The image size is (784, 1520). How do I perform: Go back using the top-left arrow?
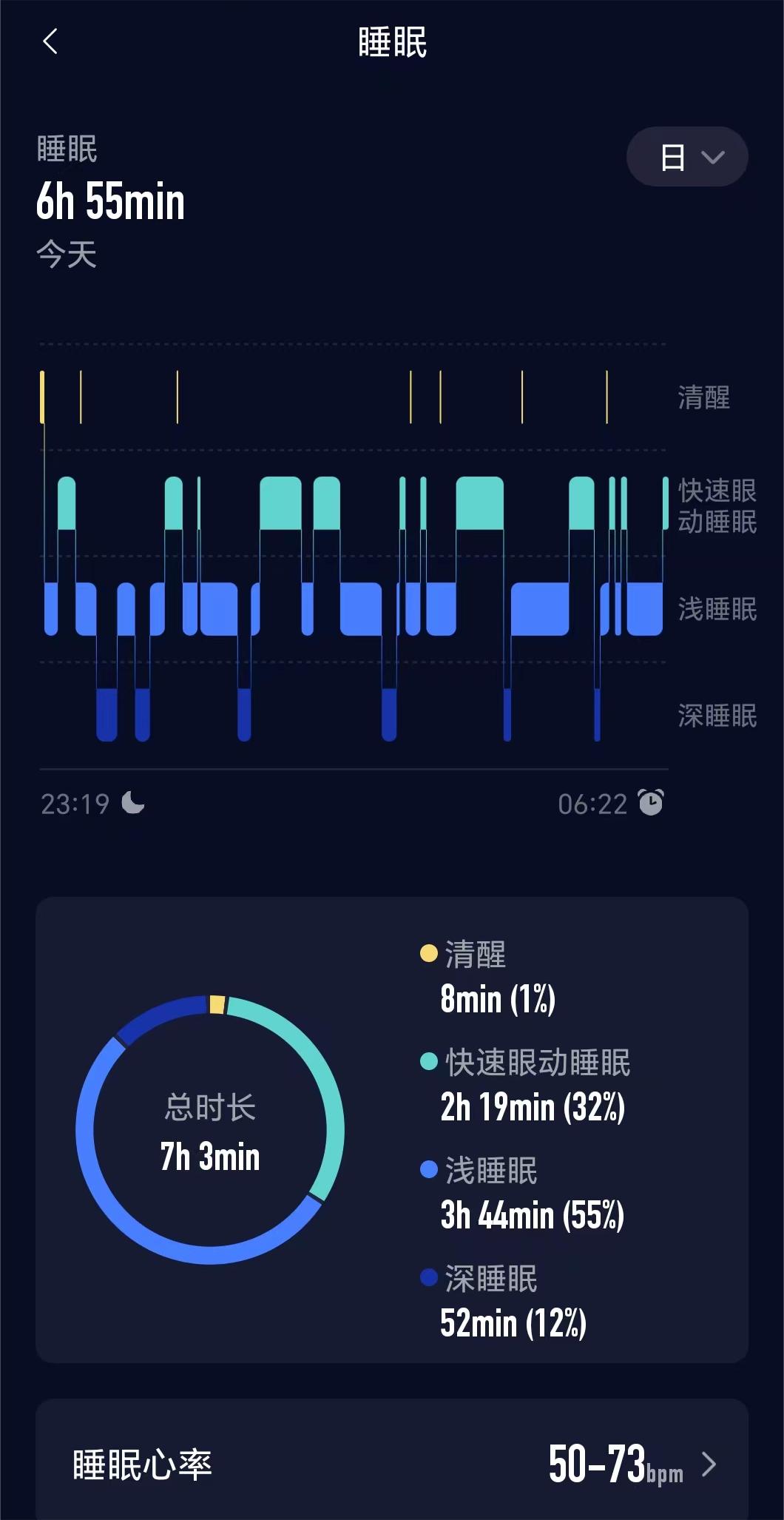[50, 42]
